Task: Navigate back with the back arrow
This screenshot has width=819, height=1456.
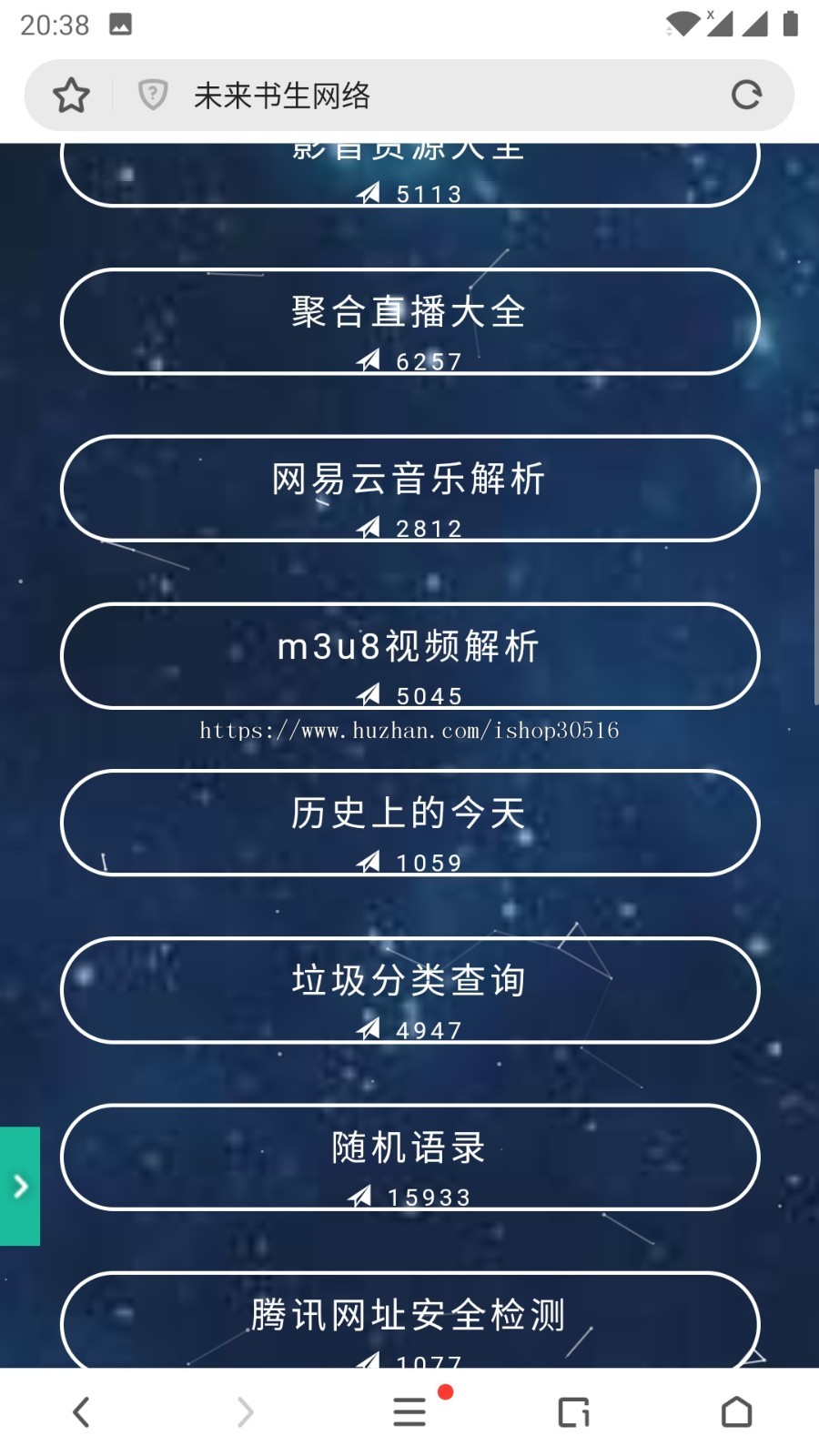Action: tap(80, 1411)
